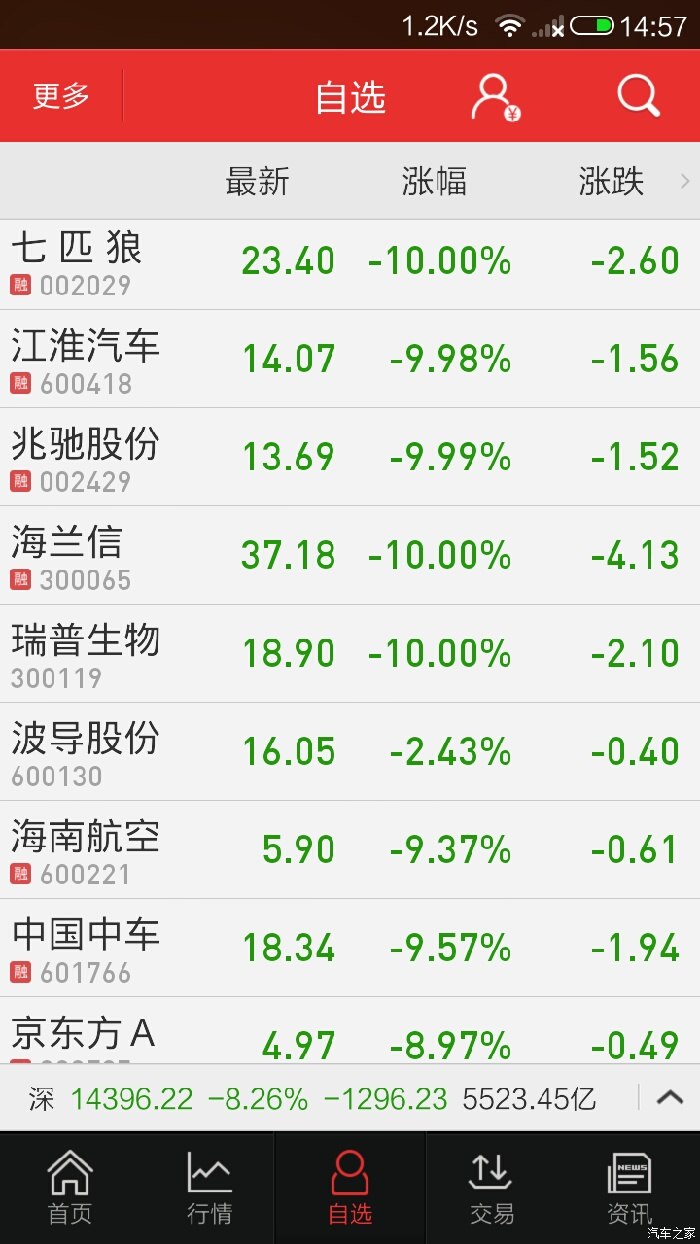This screenshot has height=1244, width=700.
Task: Open the 资讯 news tab
Action: tap(629, 1188)
